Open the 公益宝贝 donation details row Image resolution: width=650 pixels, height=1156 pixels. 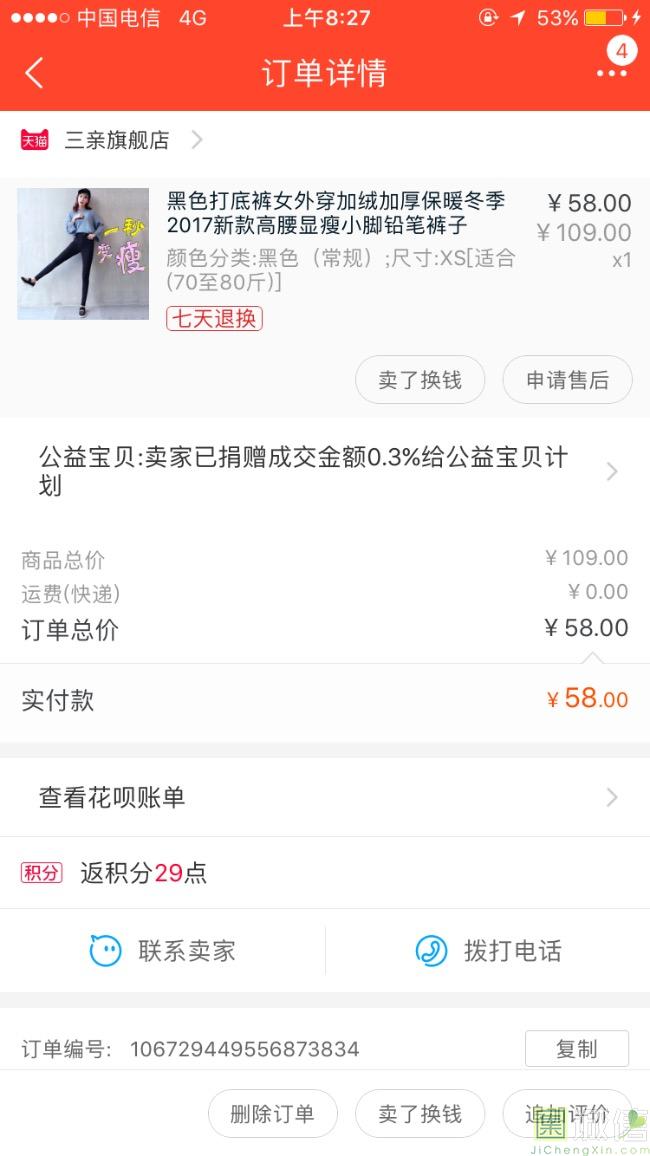tap(325, 472)
